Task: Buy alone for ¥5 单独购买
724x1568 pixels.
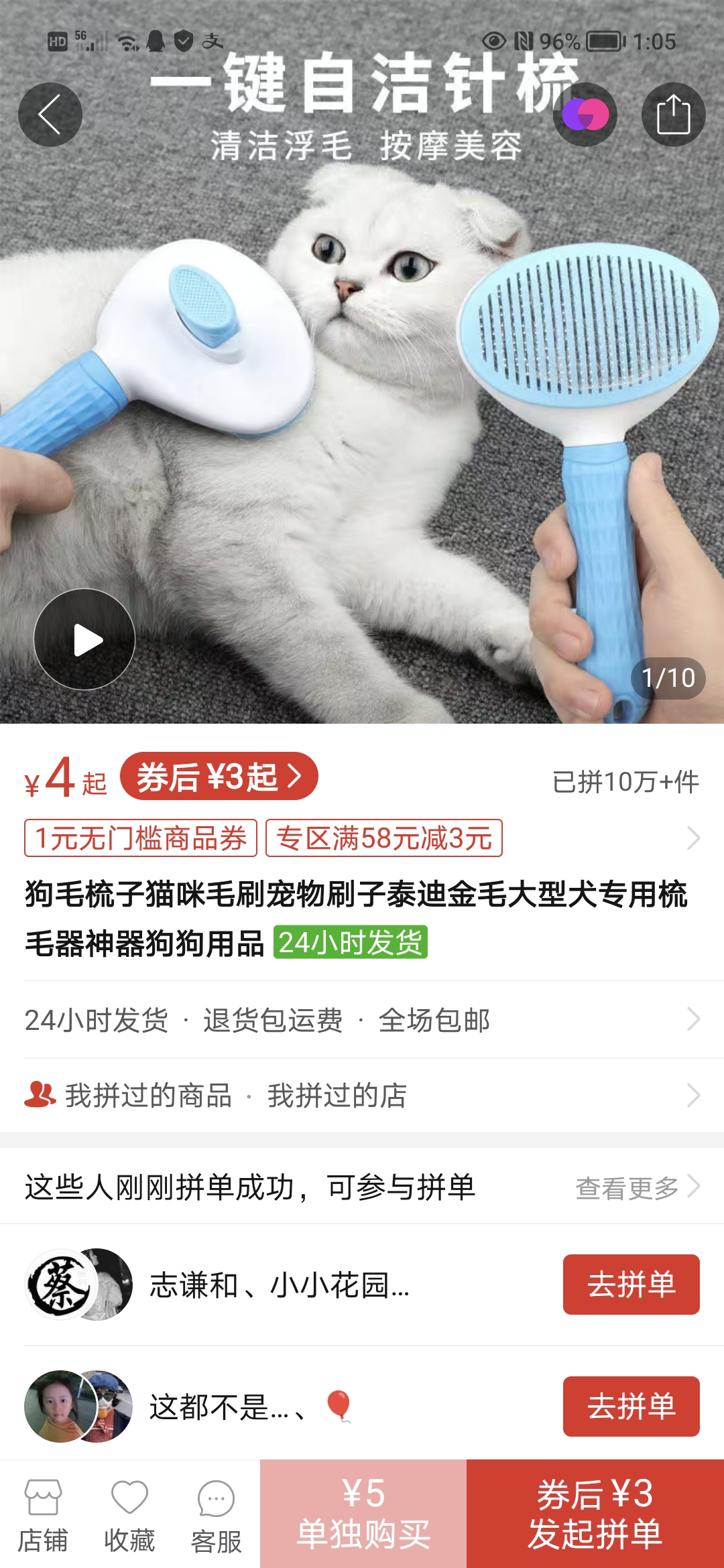Action: click(x=363, y=1514)
